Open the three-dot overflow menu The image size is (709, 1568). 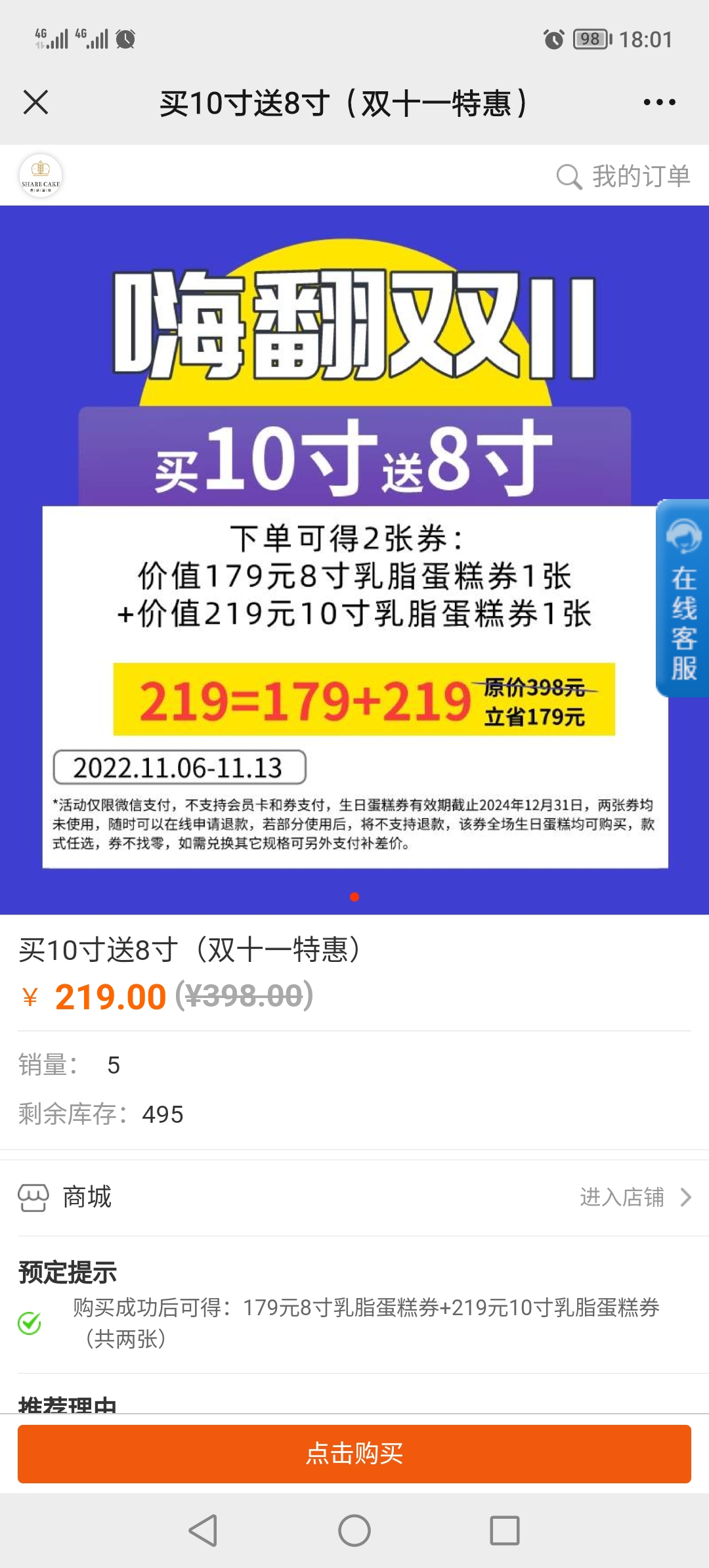tap(659, 102)
